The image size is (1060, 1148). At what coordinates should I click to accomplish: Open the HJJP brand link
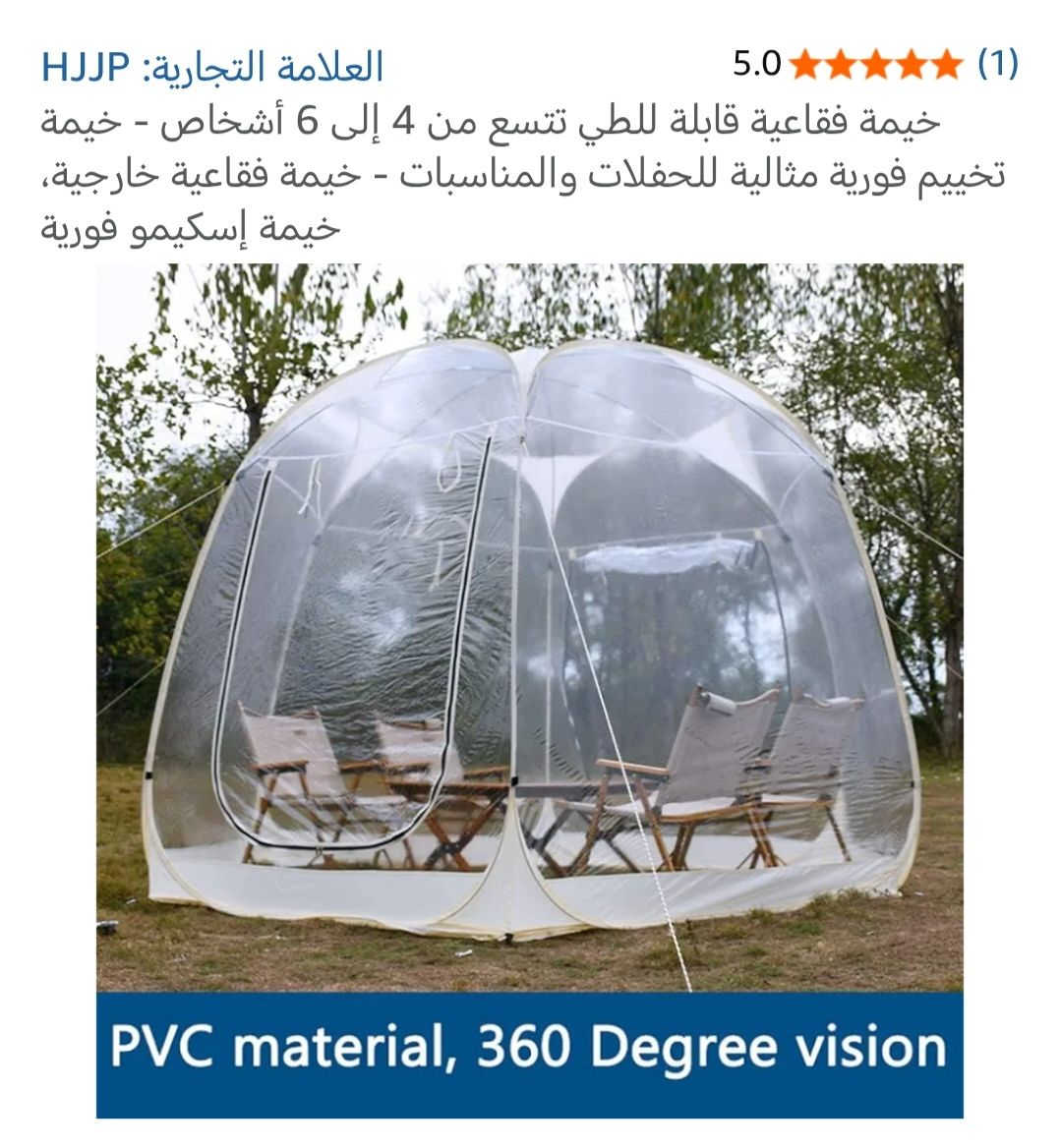click(x=211, y=67)
